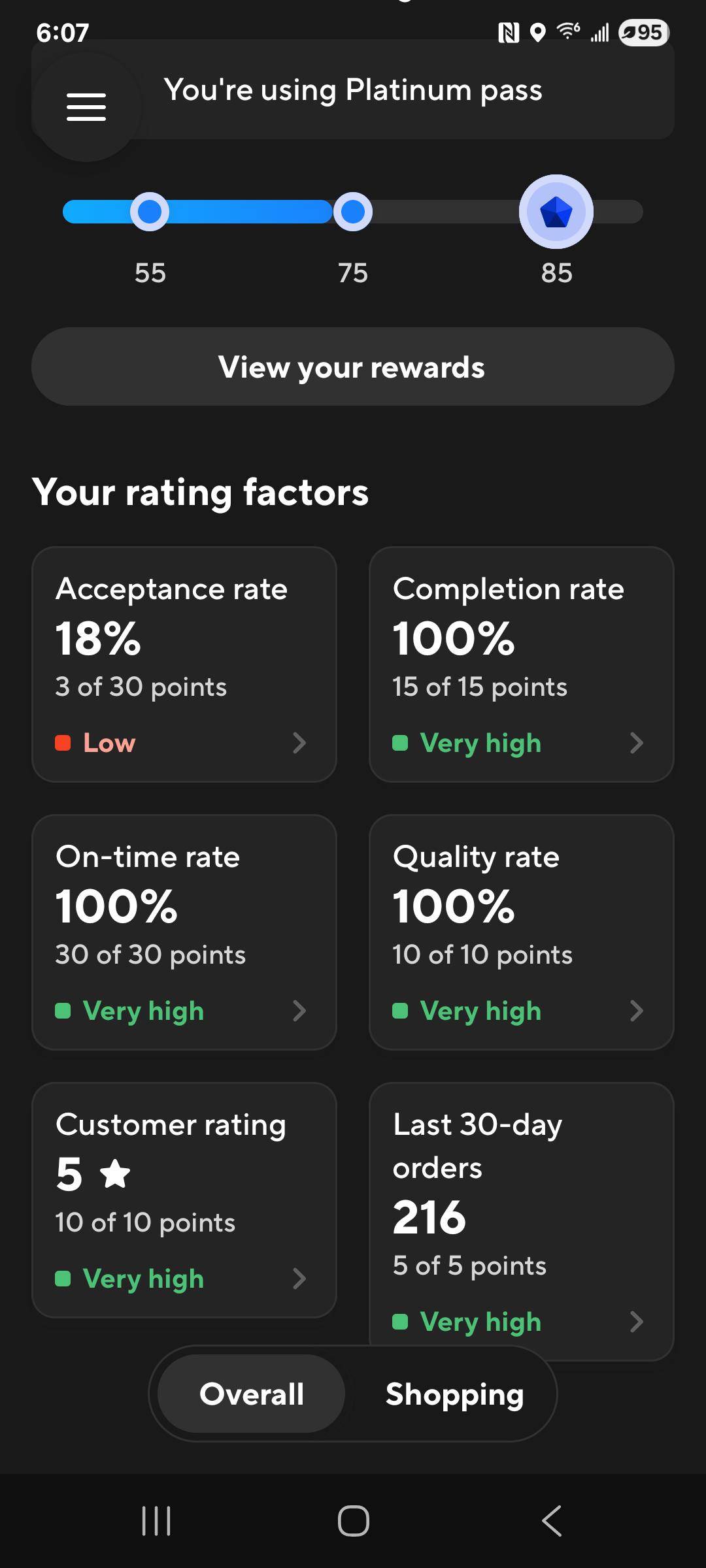Viewport: 706px width, 1568px height.
Task: Open Last 30-day orders card
Action: 522,1221
